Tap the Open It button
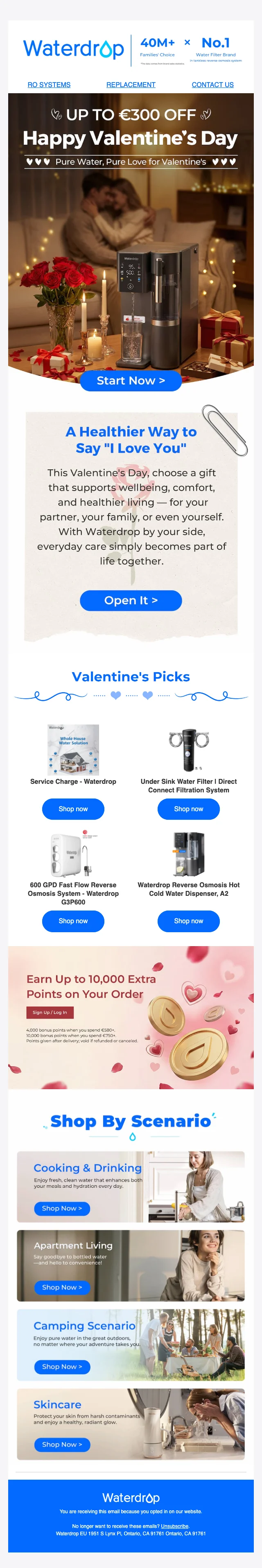This screenshot has height=1568, width=262. [131, 600]
